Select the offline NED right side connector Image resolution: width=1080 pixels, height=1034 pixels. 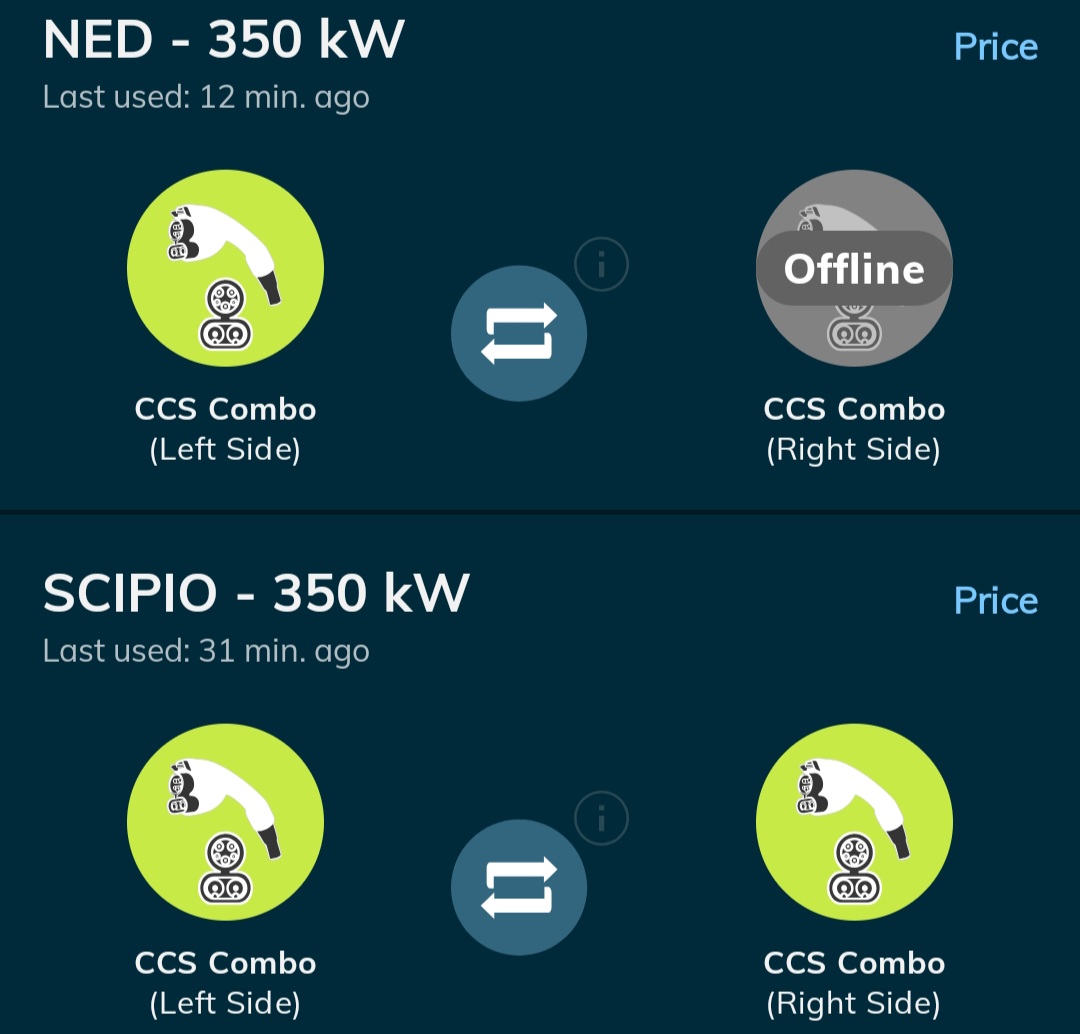point(854,269)
